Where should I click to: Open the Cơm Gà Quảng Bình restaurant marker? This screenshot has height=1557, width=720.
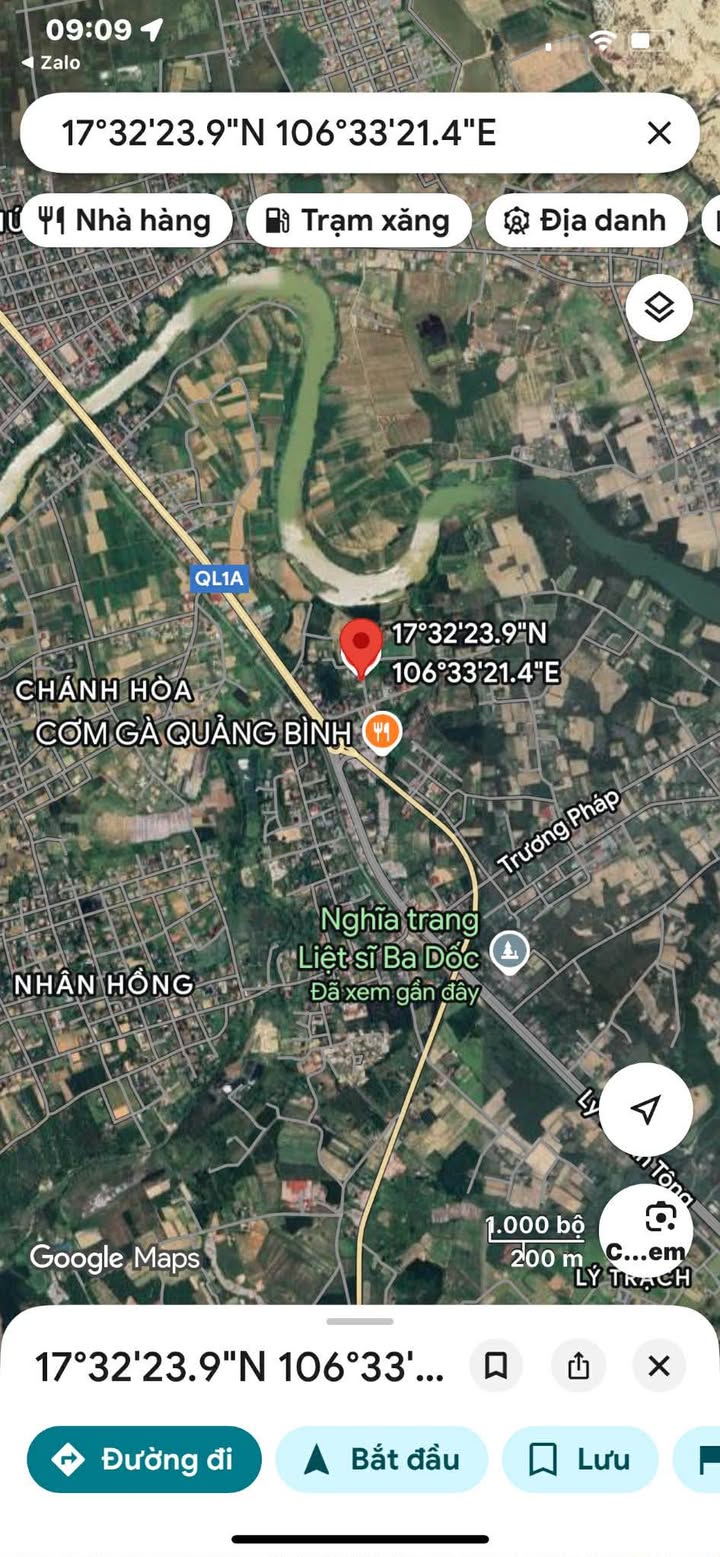pos(381,732)
